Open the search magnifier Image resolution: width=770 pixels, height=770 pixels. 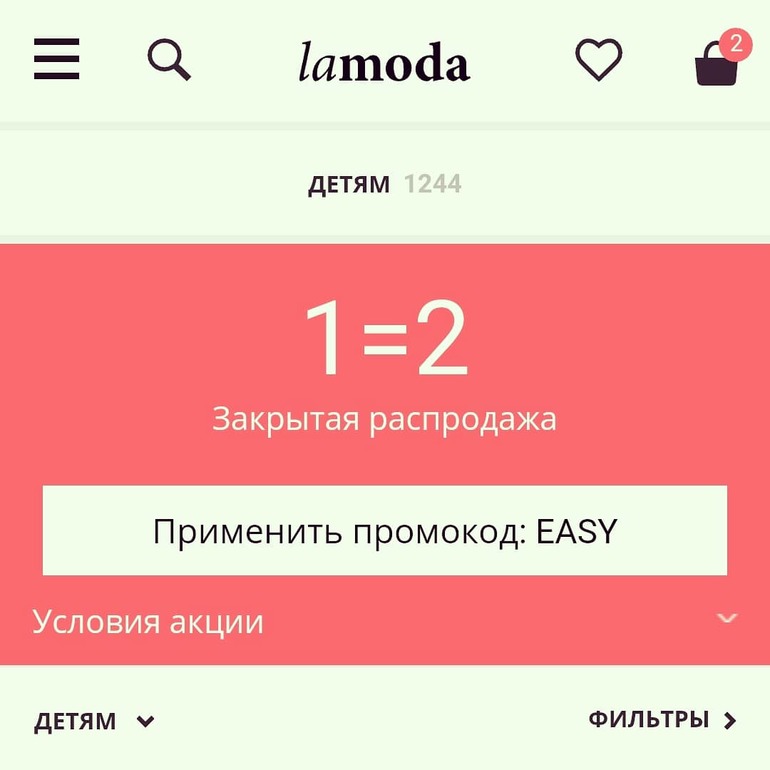tap(169, 60)
